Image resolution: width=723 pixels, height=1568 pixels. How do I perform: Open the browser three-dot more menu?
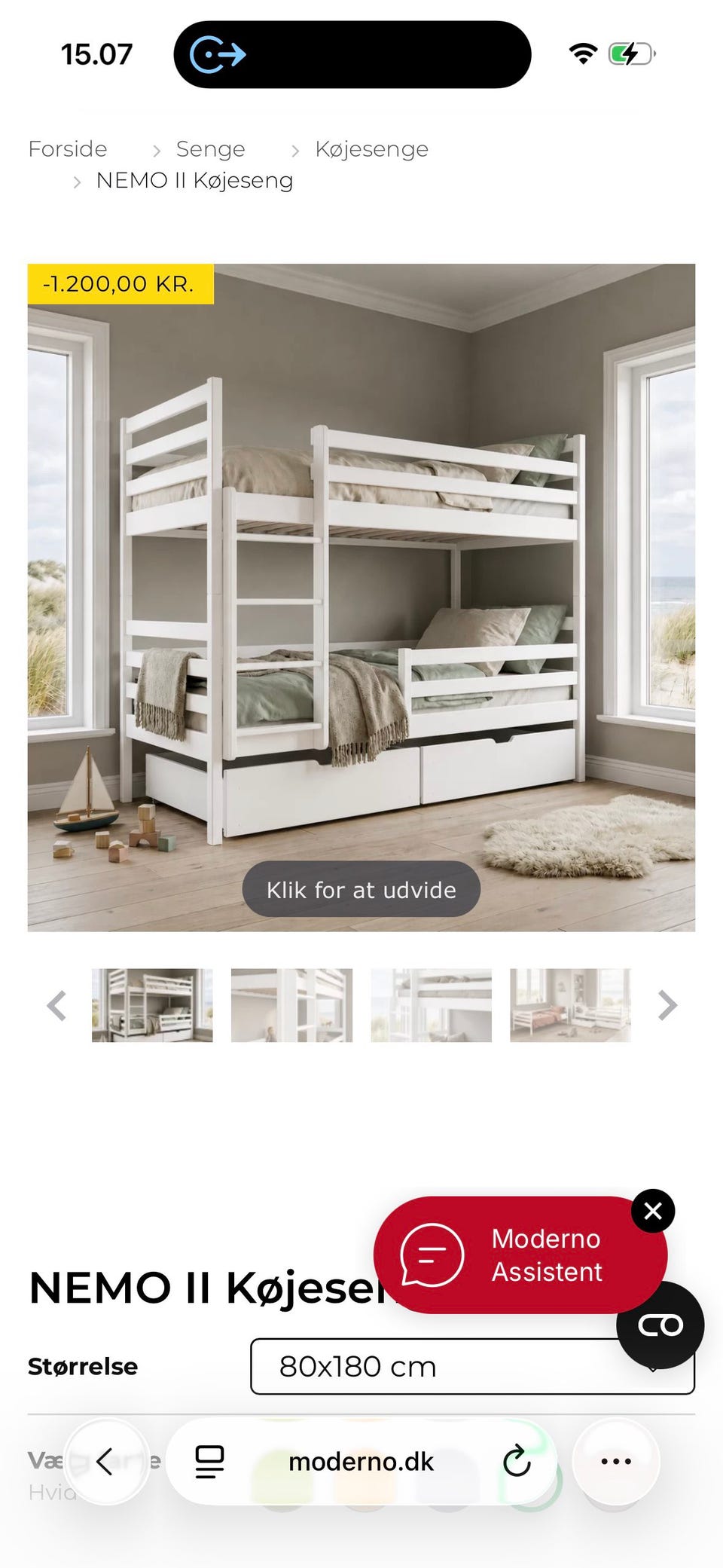pyautogui.click(x=616, y=1462)
